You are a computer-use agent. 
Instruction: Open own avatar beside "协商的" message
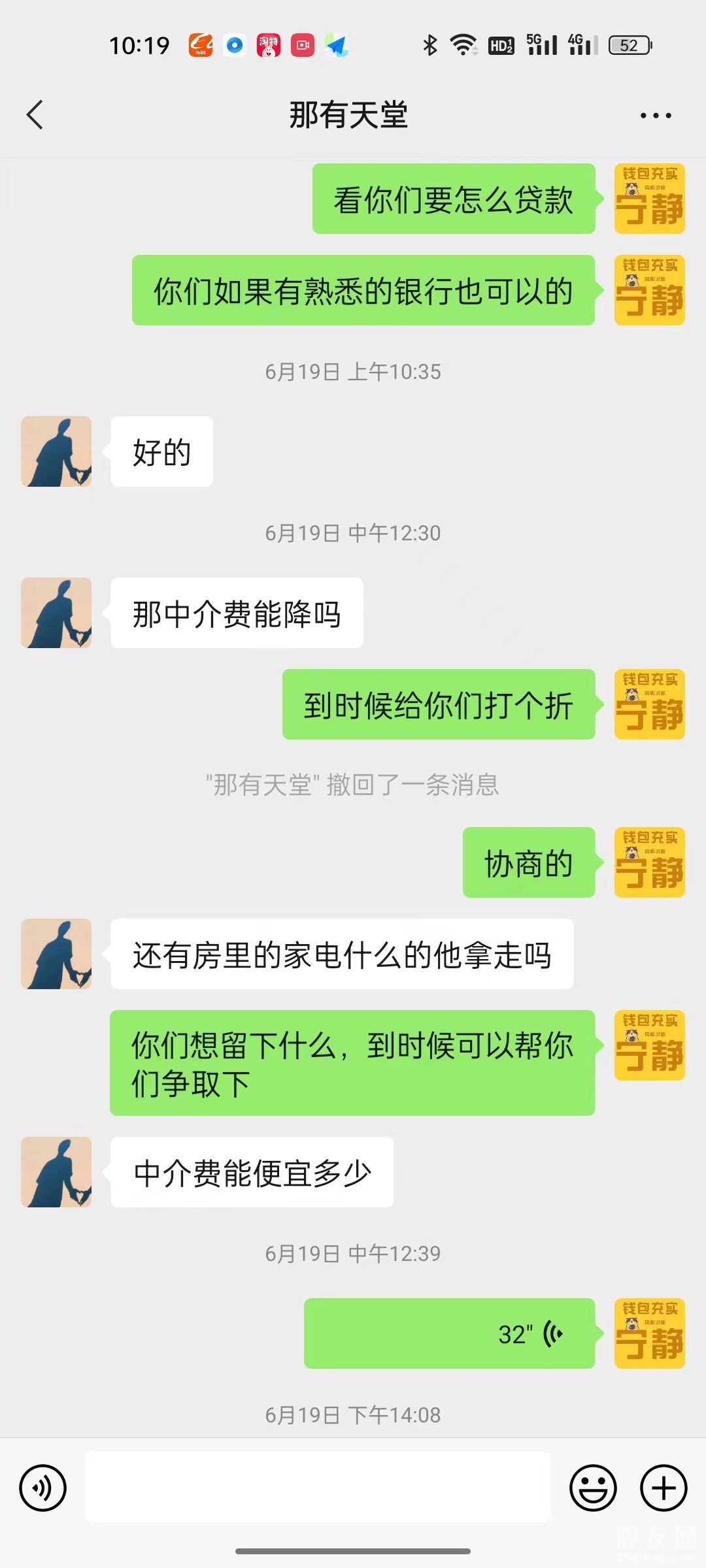tap(649, 862)
